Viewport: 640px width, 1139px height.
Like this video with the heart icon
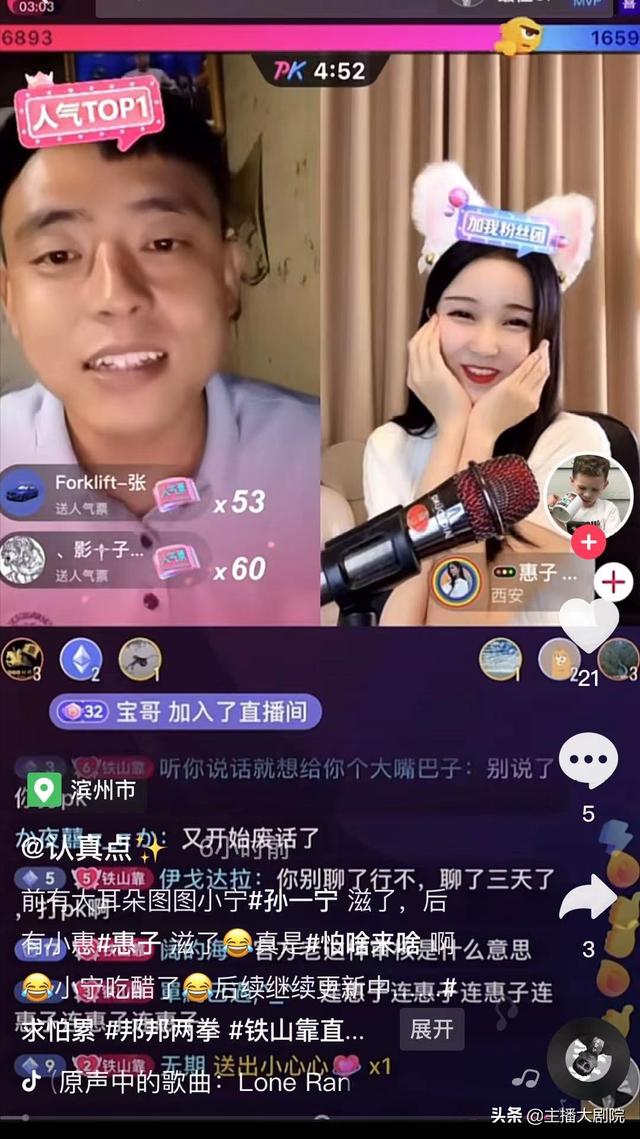click(x=589, y=627)
